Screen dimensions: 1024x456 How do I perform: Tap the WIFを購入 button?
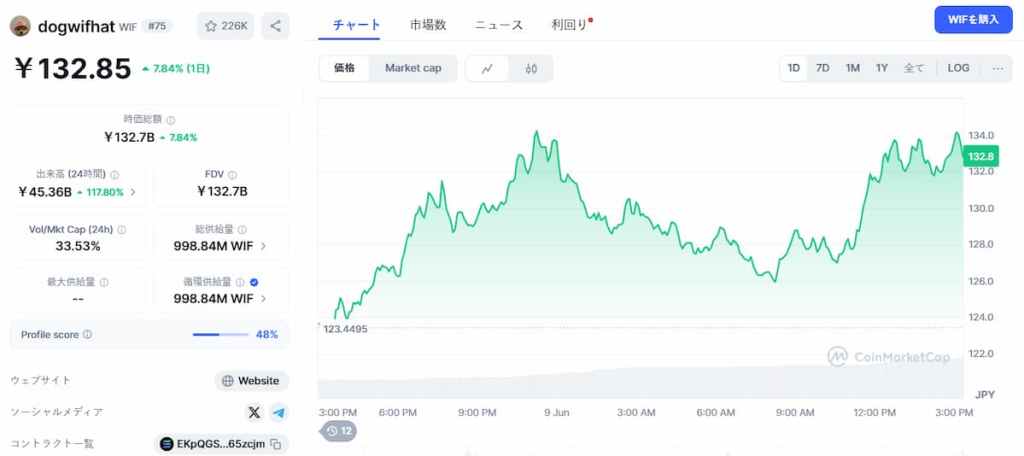pyautogui.click(x=973, y=20)
